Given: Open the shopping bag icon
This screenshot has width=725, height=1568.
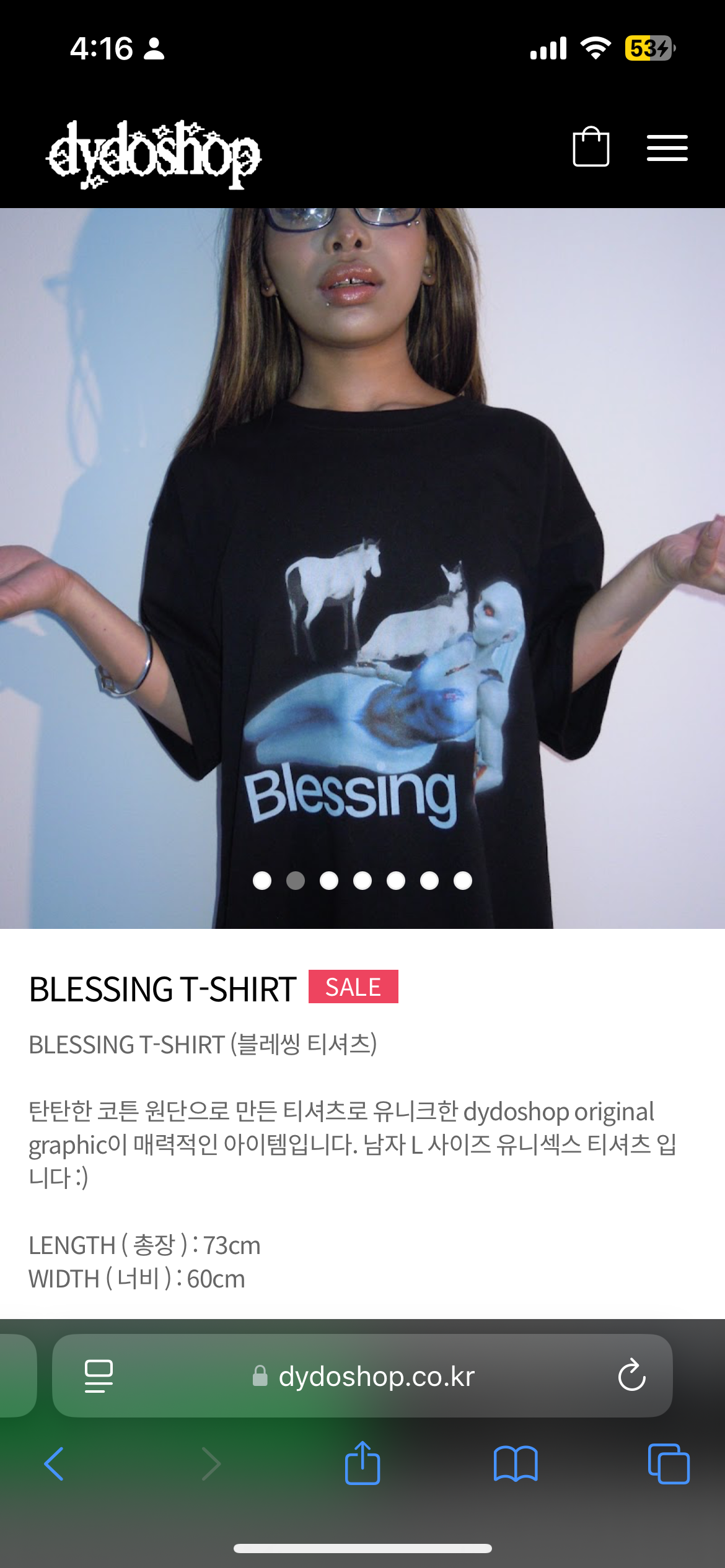Looking at the screenshot, I should pyautogui.click(x=591, y=147).
